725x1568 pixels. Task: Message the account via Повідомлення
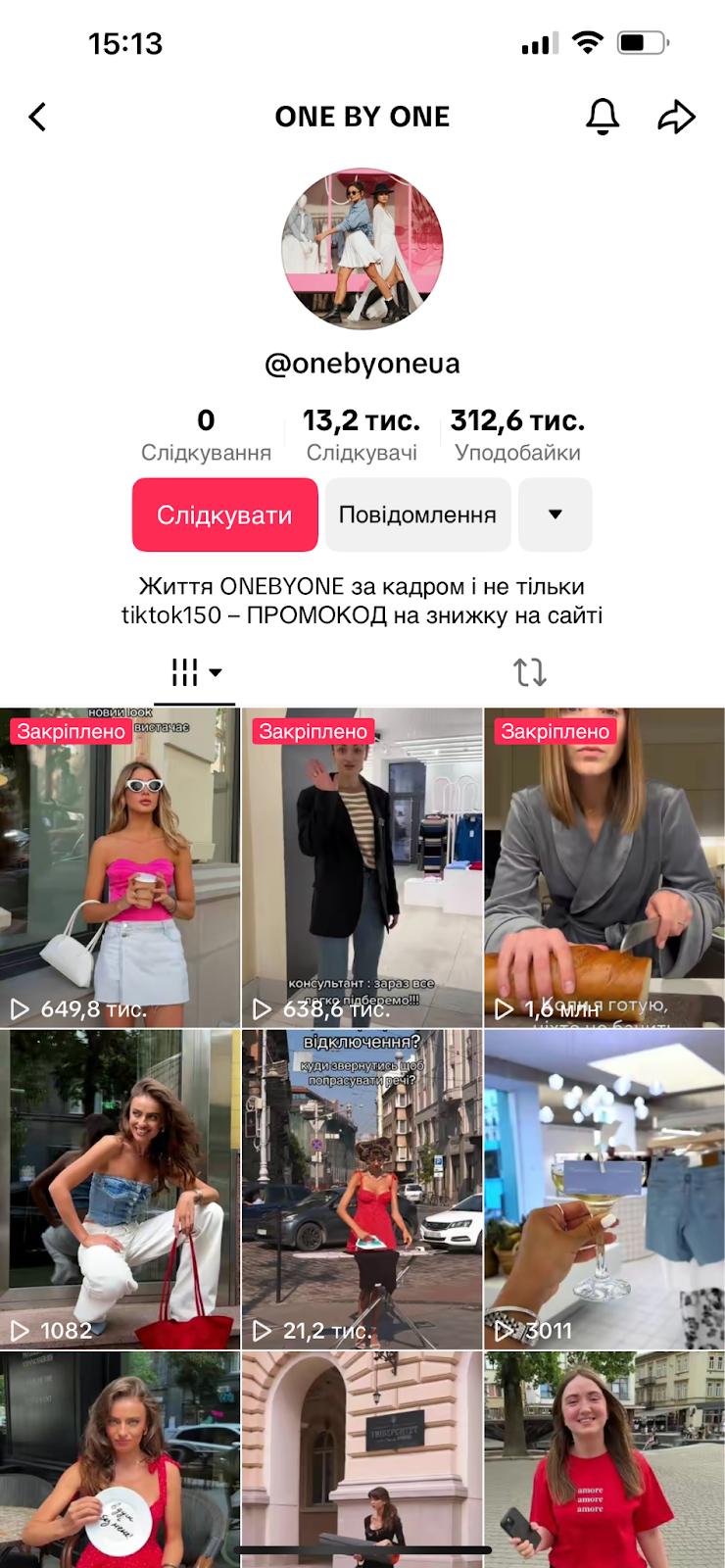(x=417, y=514)
